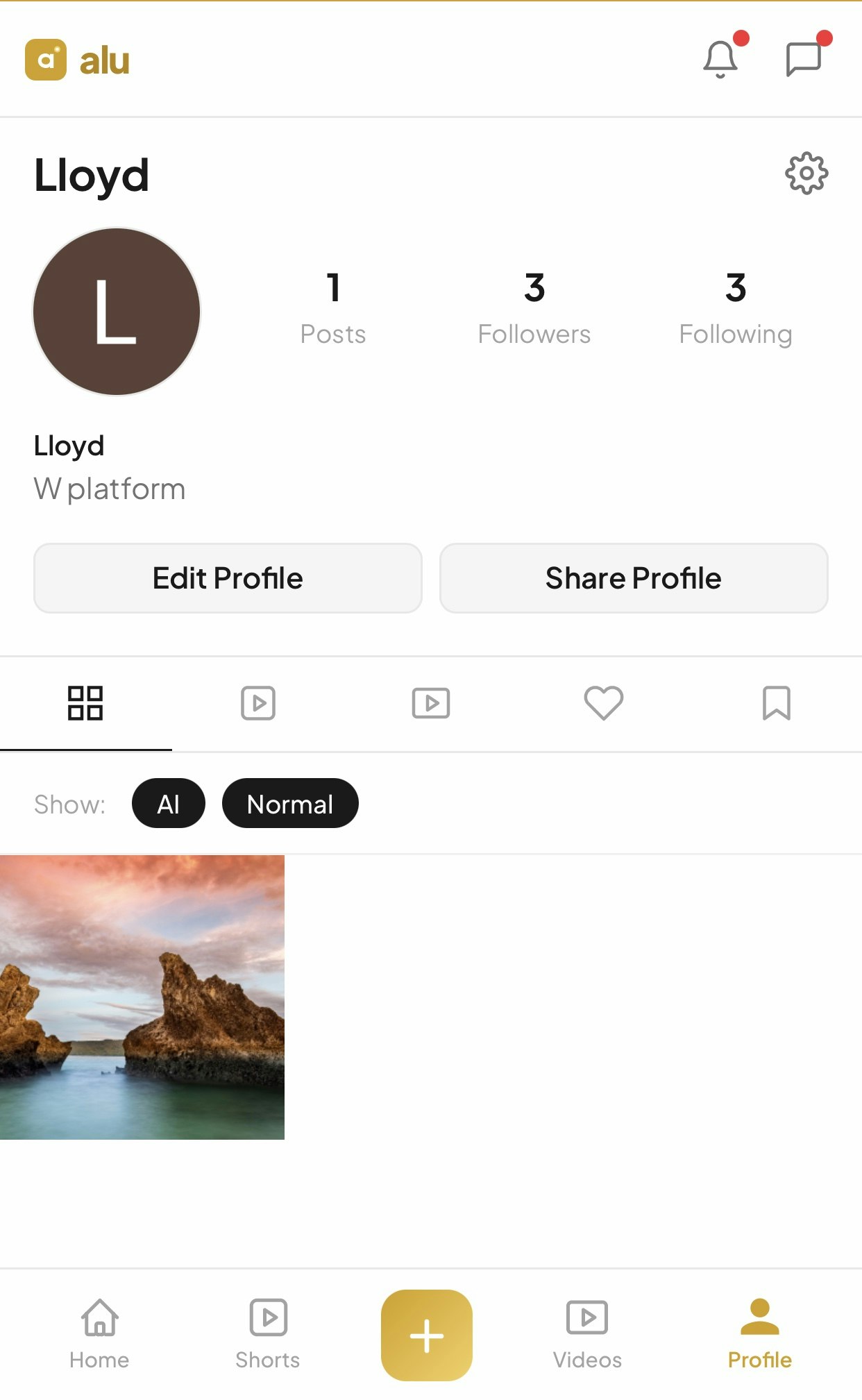Switch to the grid posts tab
This screenshot has height=1400, width=862.
pos(85,703)
